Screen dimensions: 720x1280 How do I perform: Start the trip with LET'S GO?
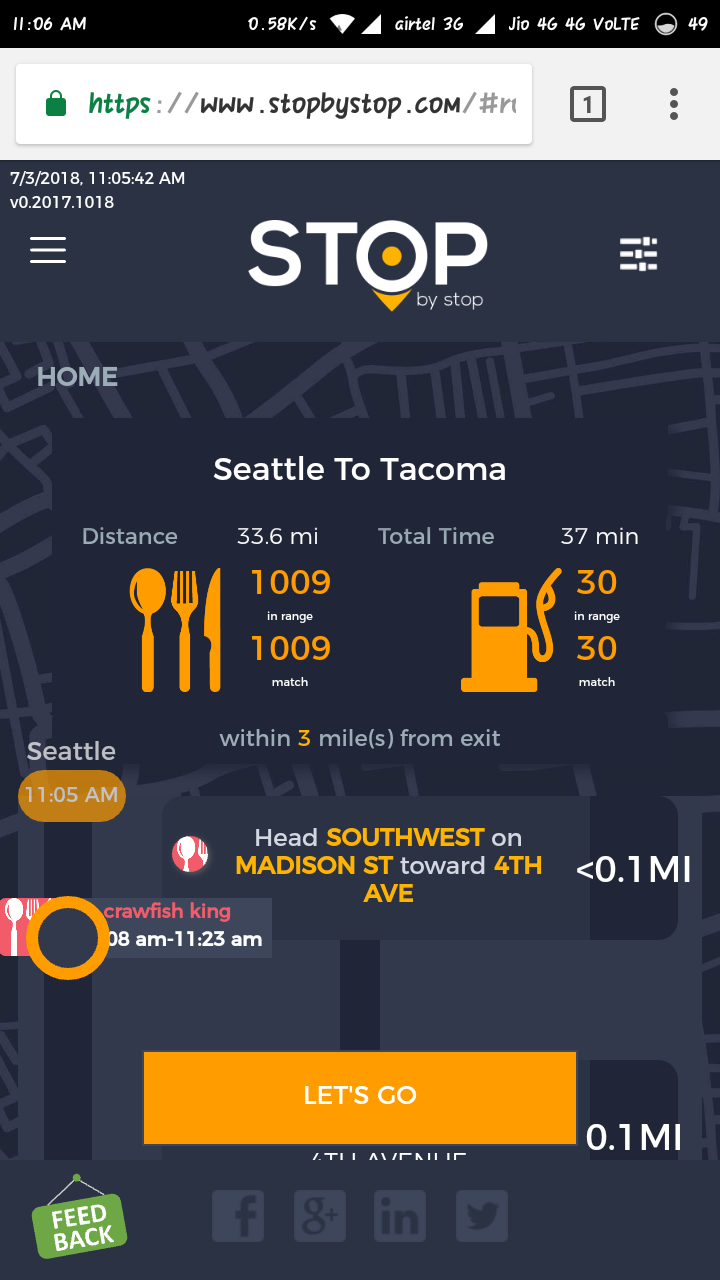pyautogui.click(x=360, y=1096)
